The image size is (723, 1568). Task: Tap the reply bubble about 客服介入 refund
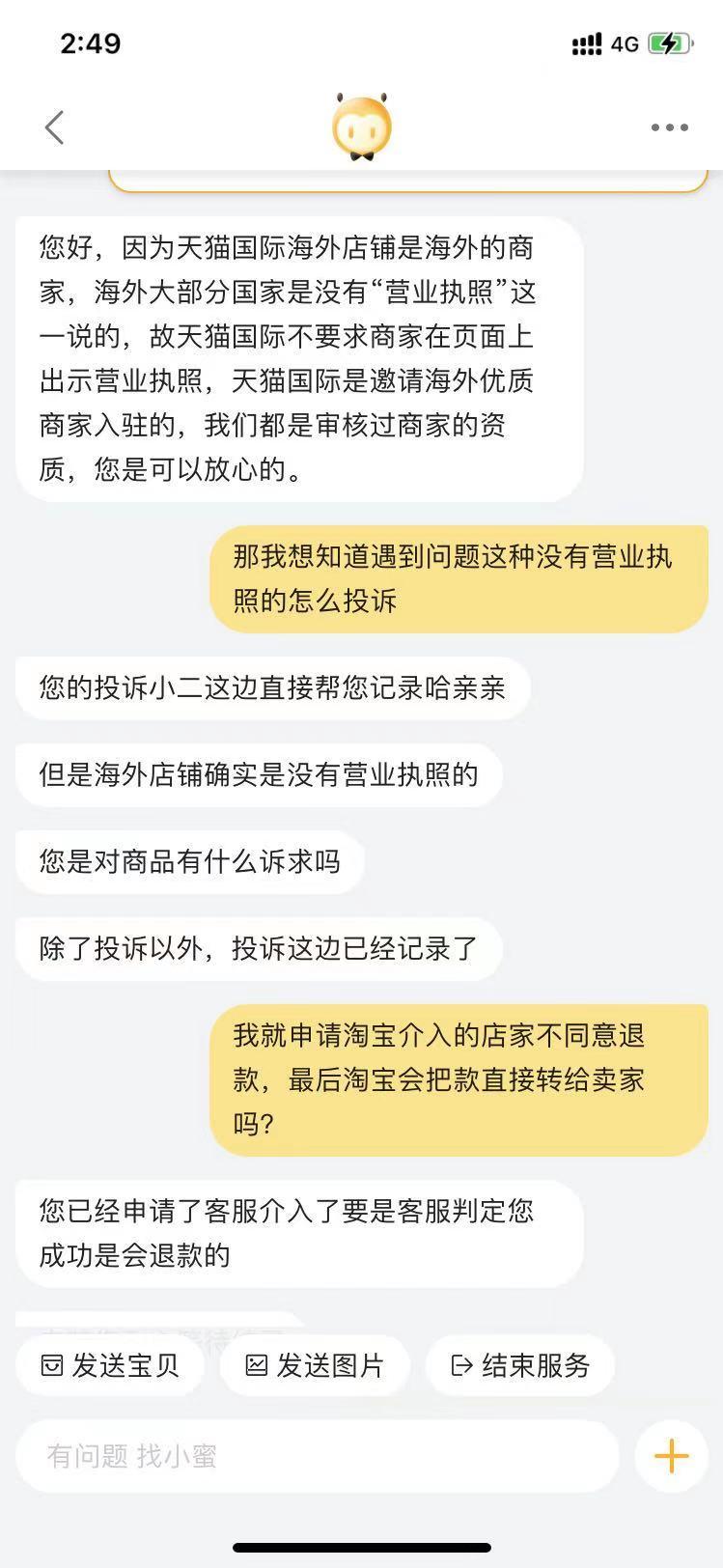pyautogui.click(x=298, y=1232)
